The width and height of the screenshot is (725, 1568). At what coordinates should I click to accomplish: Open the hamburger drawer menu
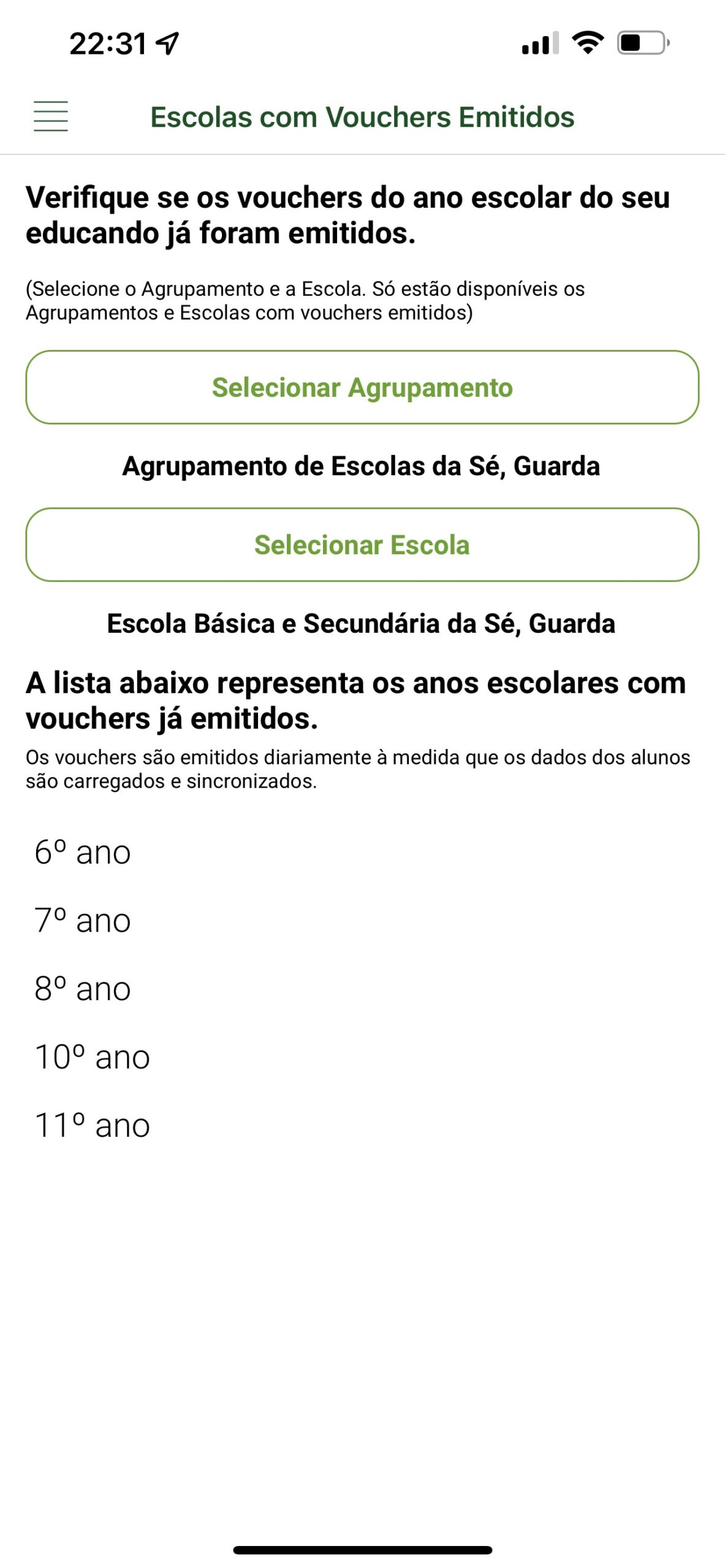(x=51, y=116)
